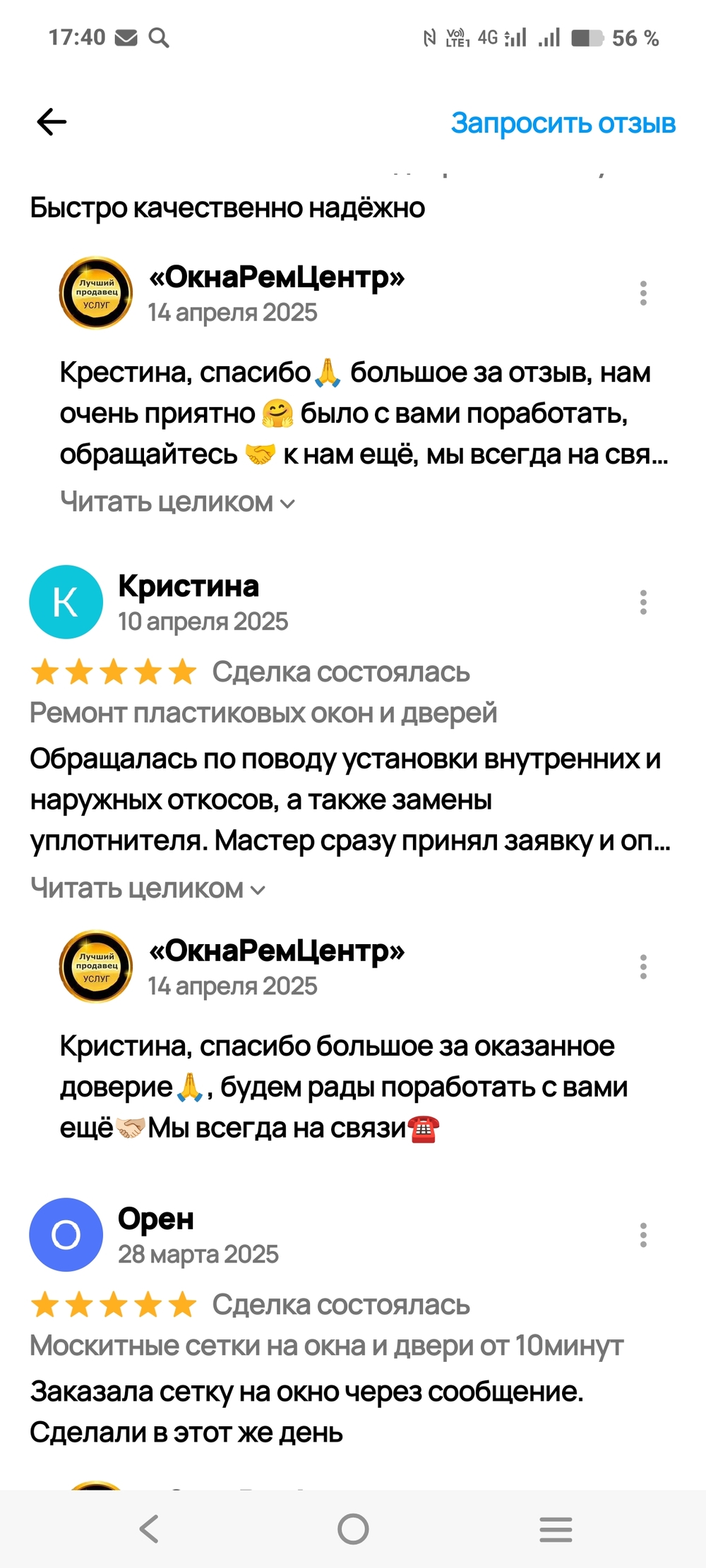Open the menu for the reply to Крестина
The width and height of the screenshot is (706, 1568).
[642, 293]
